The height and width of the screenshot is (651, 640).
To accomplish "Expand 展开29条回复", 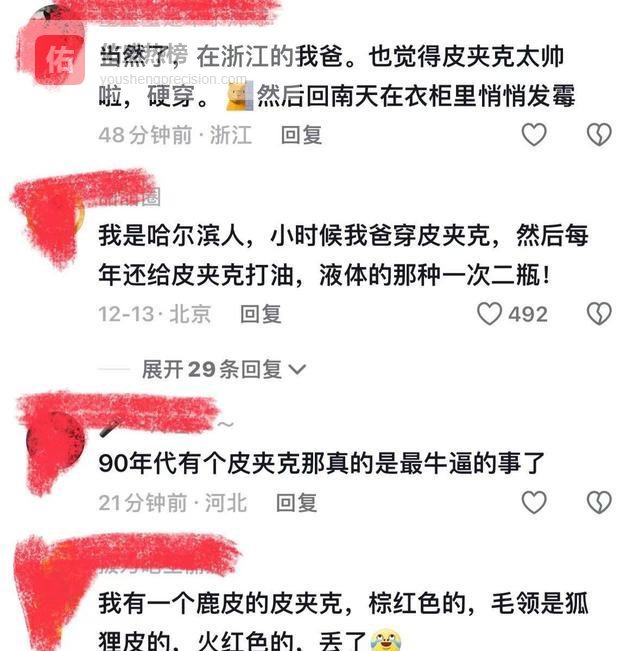I will [223, 370].
